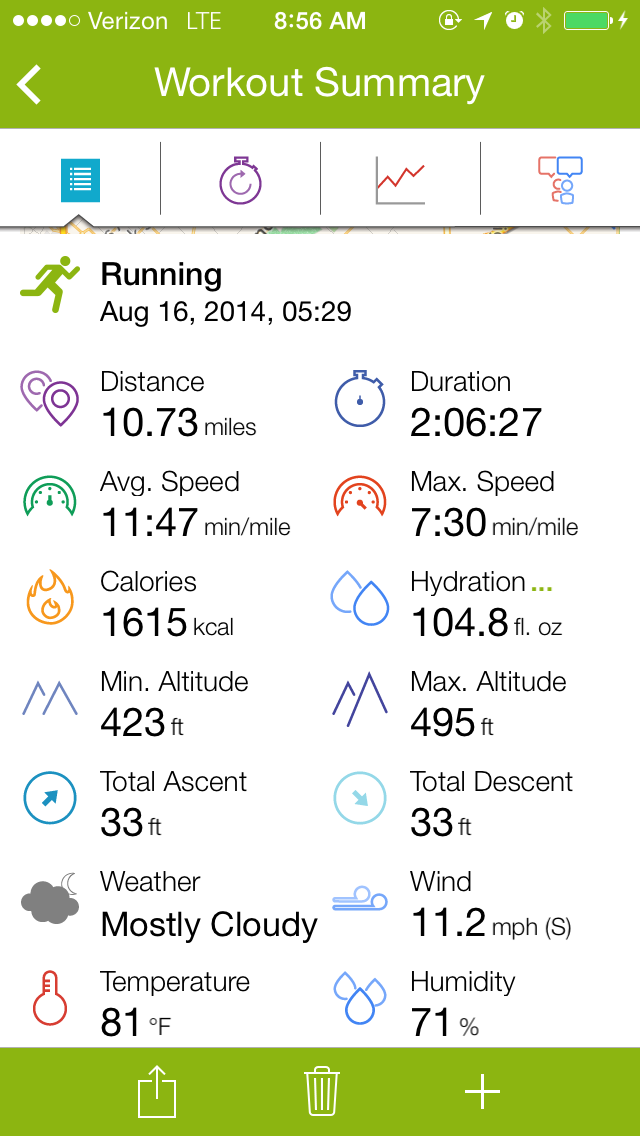Open the line graph tab
This screenshot has height=1136, width=640.
tap(400, 180)
